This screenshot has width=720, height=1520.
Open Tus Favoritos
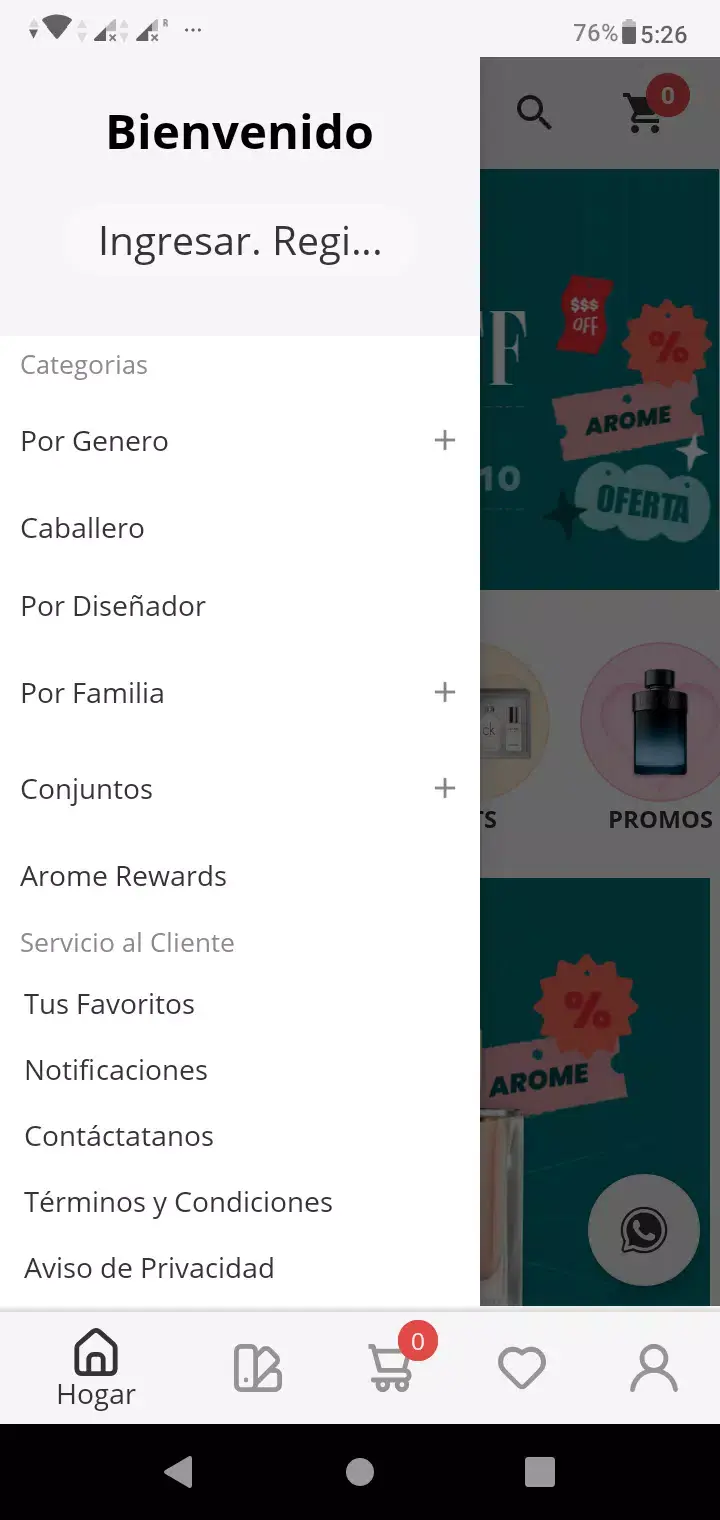coord(108,1004)
